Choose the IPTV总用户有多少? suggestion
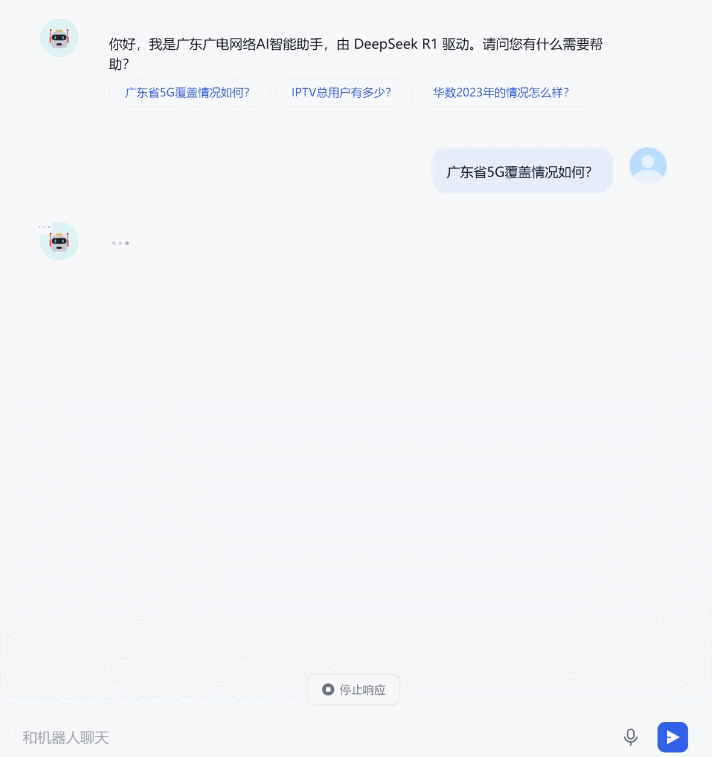Image resolution: width=712 pixels, height=757 pixels. pos(342,92)
